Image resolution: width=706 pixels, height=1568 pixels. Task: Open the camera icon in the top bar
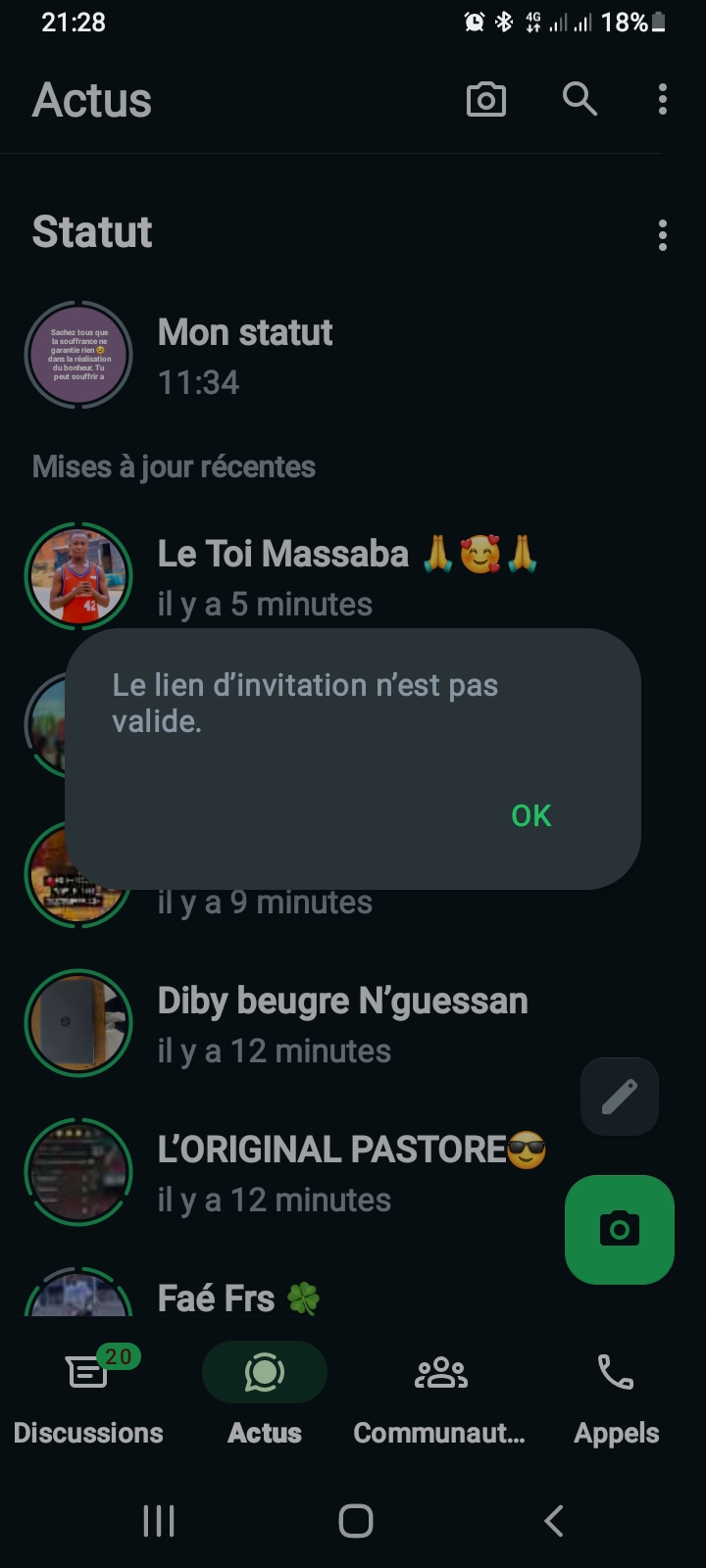(486, 99)
